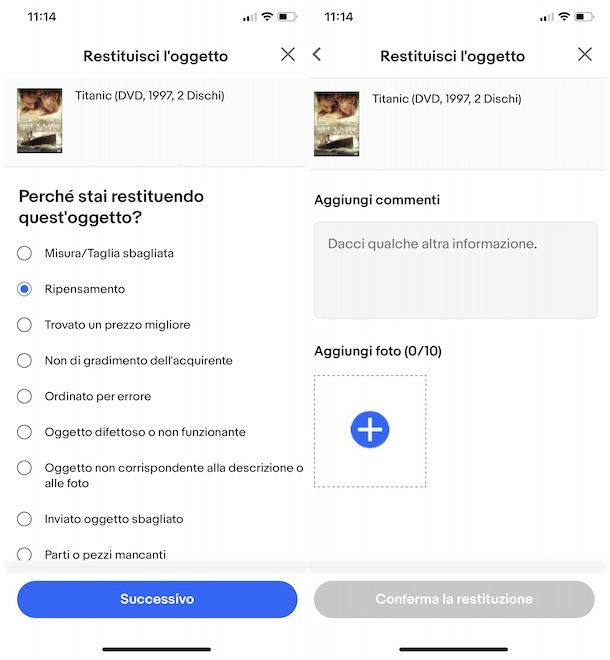Choose Oggetto difettoso o non funzionante
Image resolution: width=610 pixels, height=660 pixels.
point(25,432)
